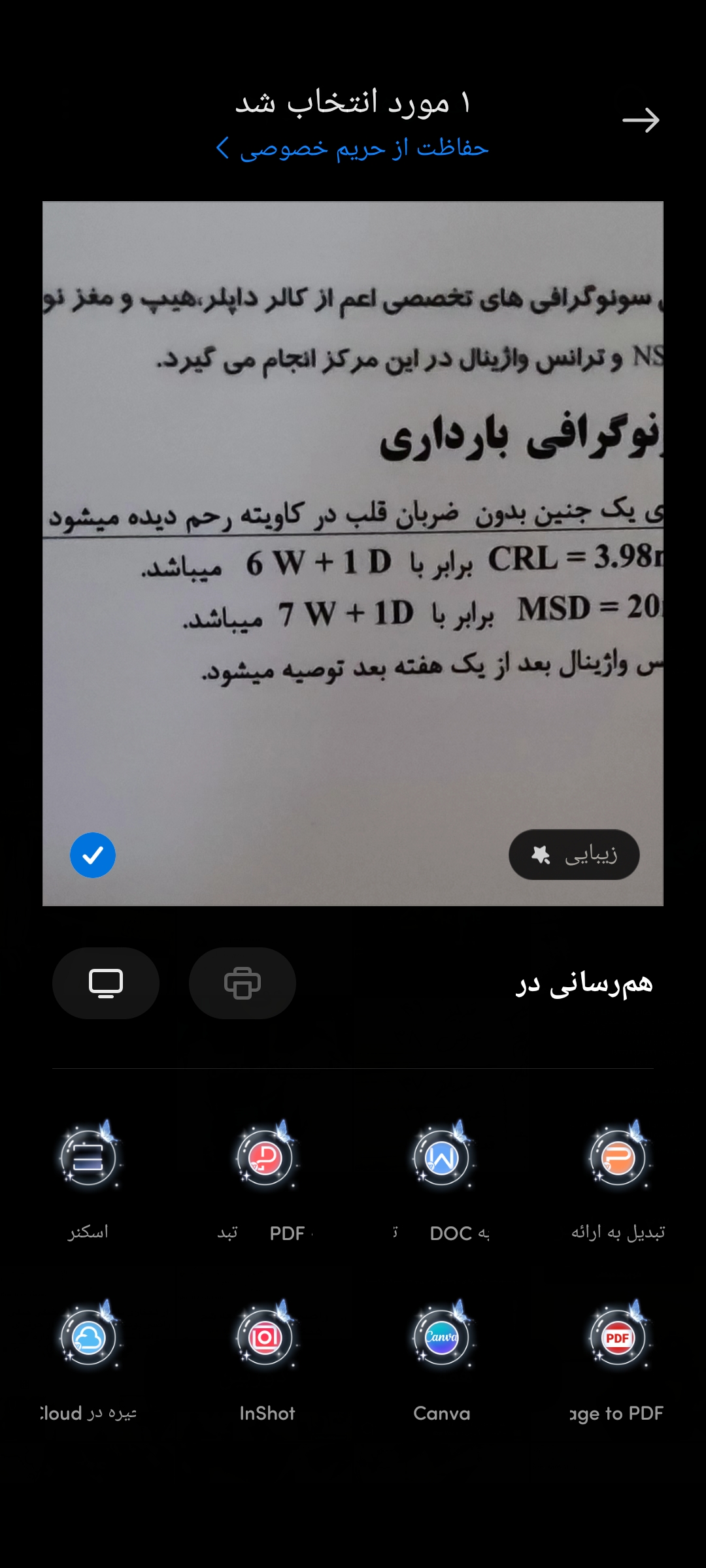Open the privacy protection link
Screen dimensions: 706x1568
353,148
